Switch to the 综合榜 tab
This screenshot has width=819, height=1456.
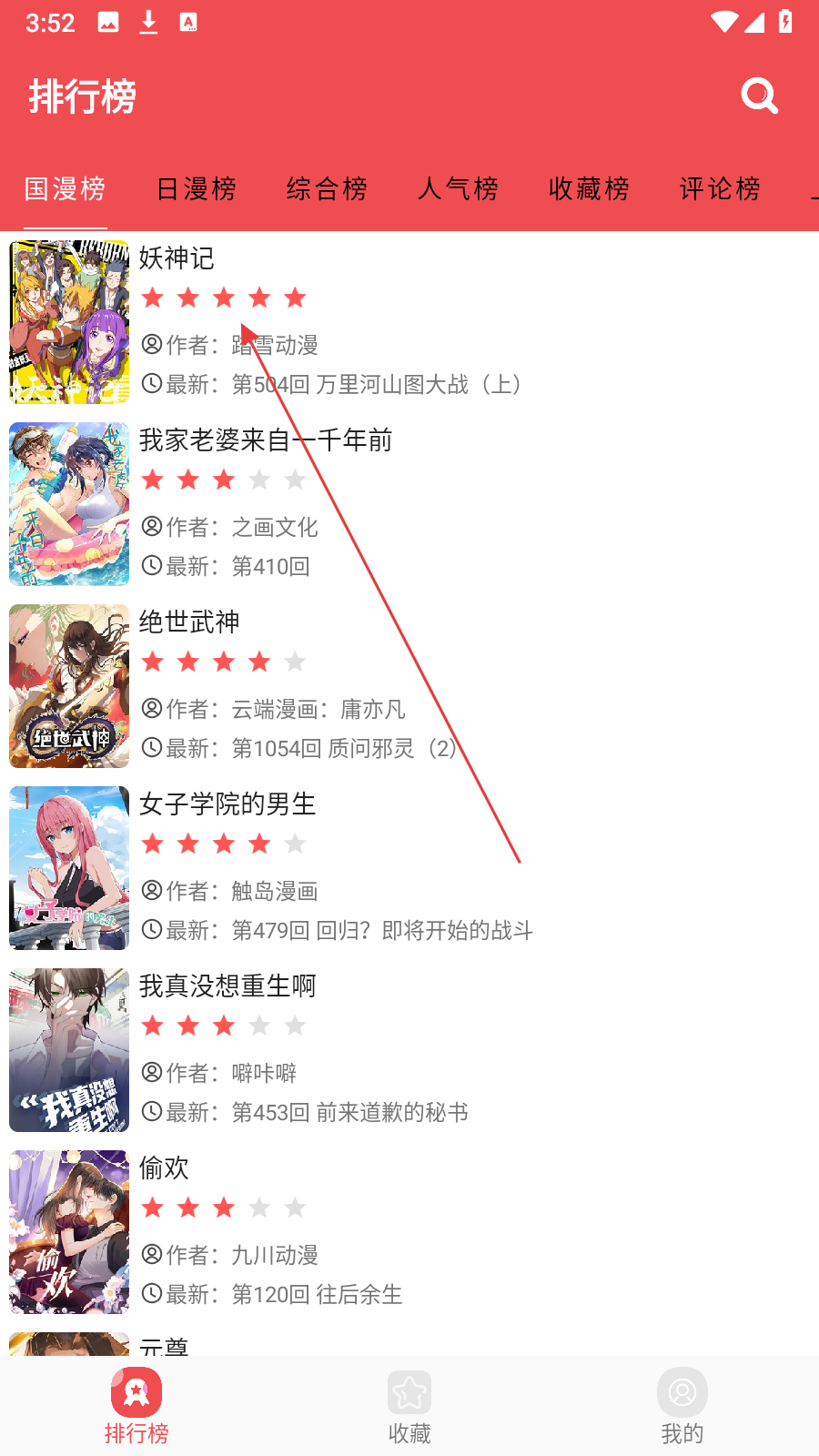pyautogui.click(x=328, y=188)
